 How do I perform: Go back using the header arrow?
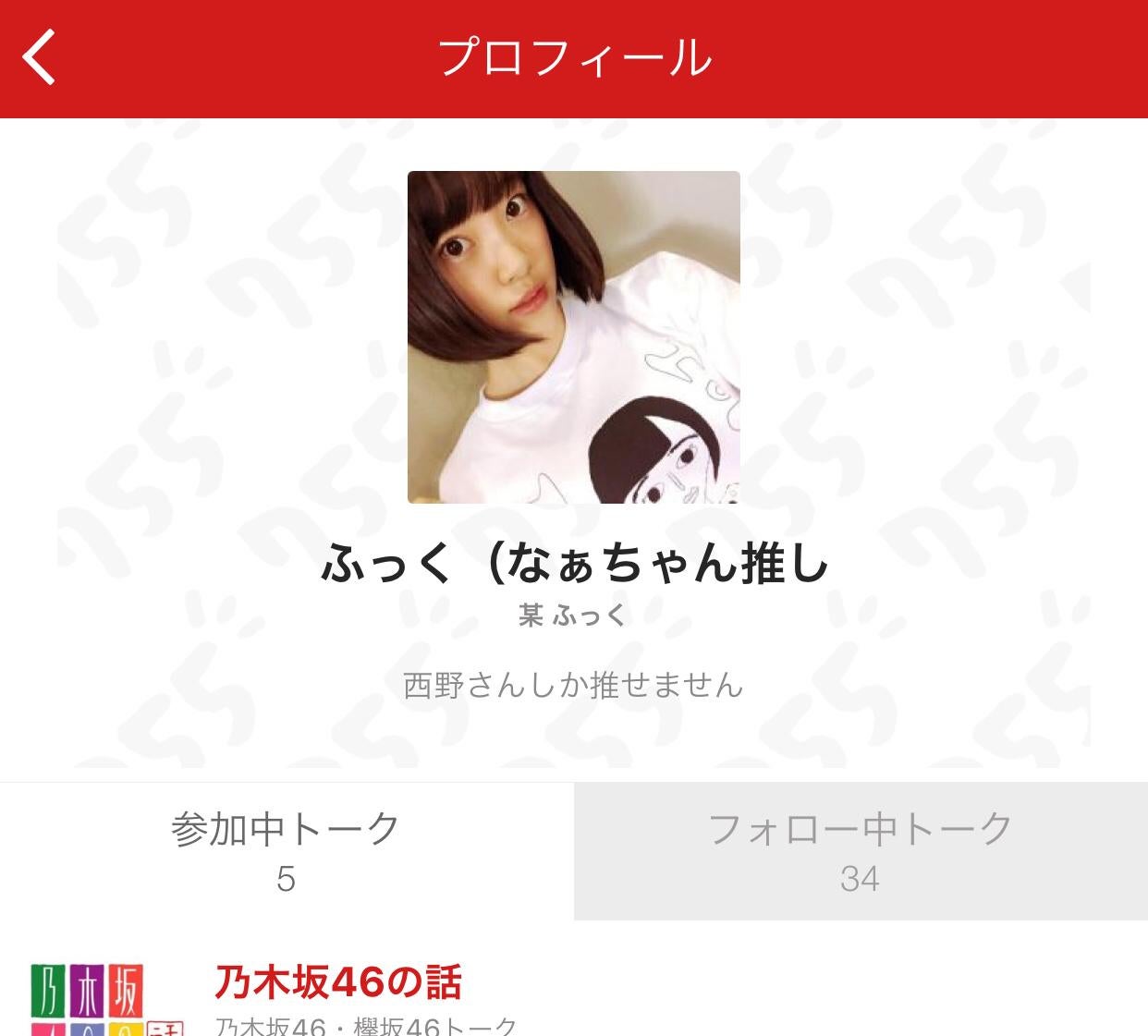click(x=41, y=57)
